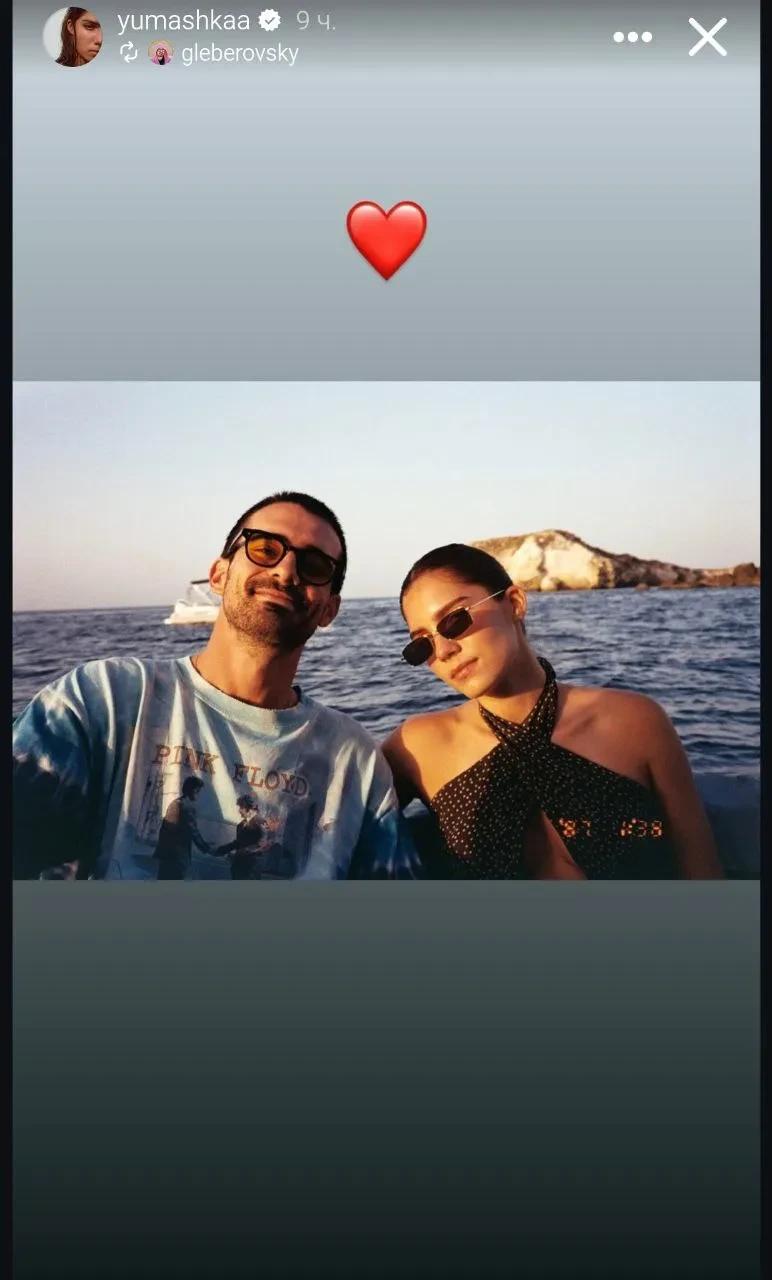Open the yumashkaa username link
The height and width of the screenshot is (1280, 772).
click(183, 21)
